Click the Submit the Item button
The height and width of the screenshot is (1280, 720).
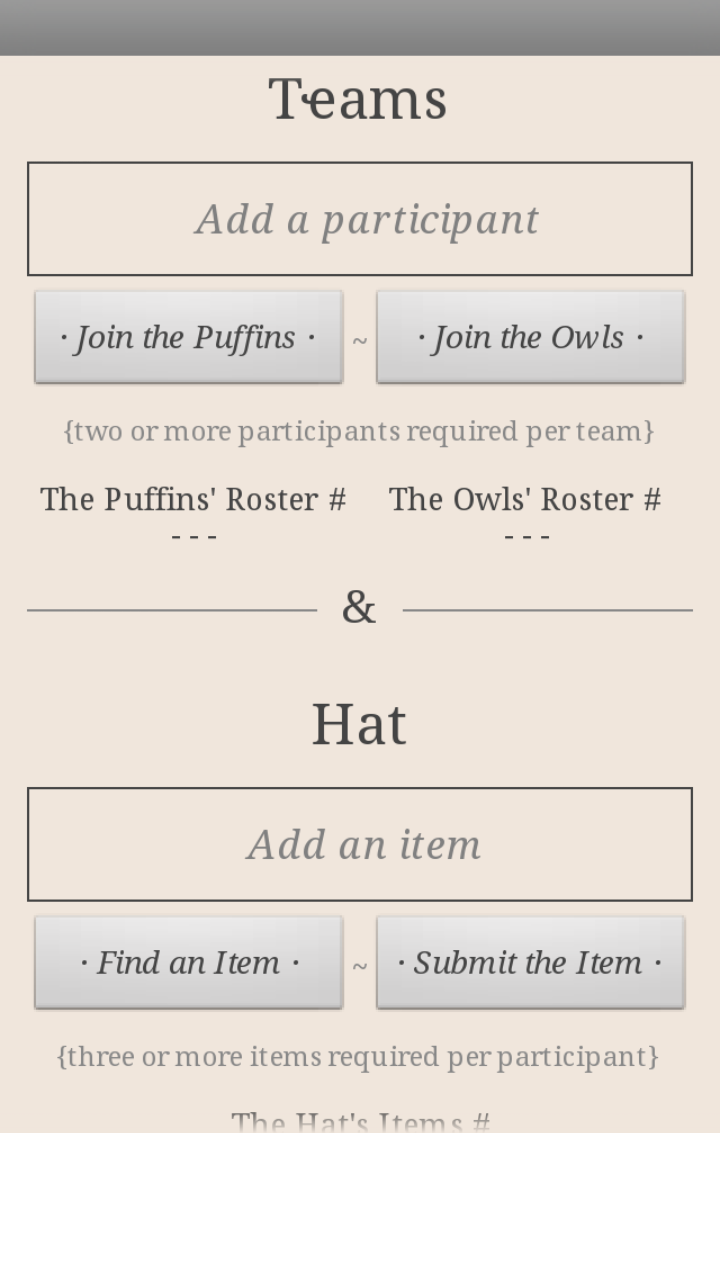point(530,961)
